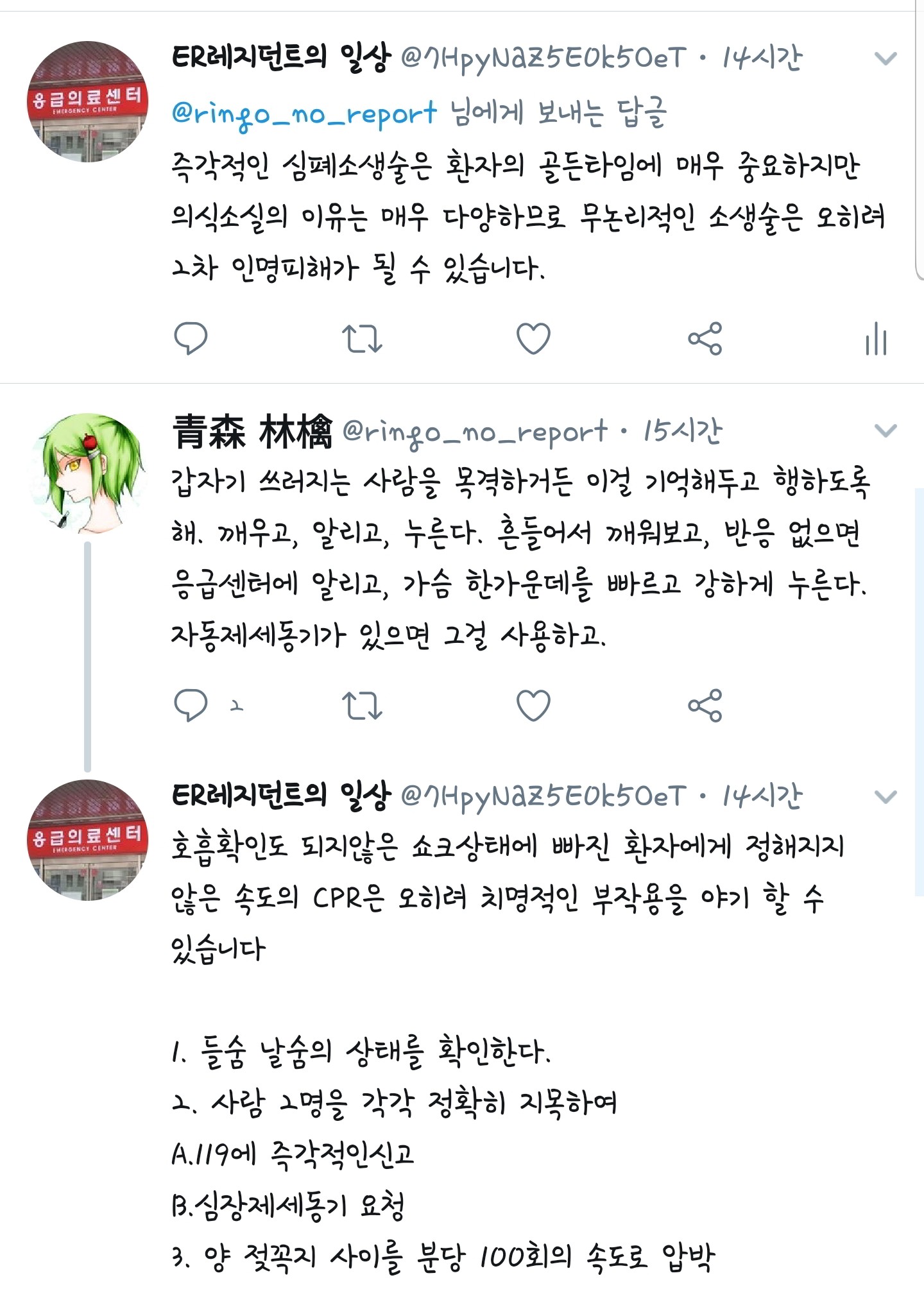Open the ER avatar on the CPR reply tweet
This screenshot has width=924, height=1305.
pyautogui.click(x=88, y=840)
